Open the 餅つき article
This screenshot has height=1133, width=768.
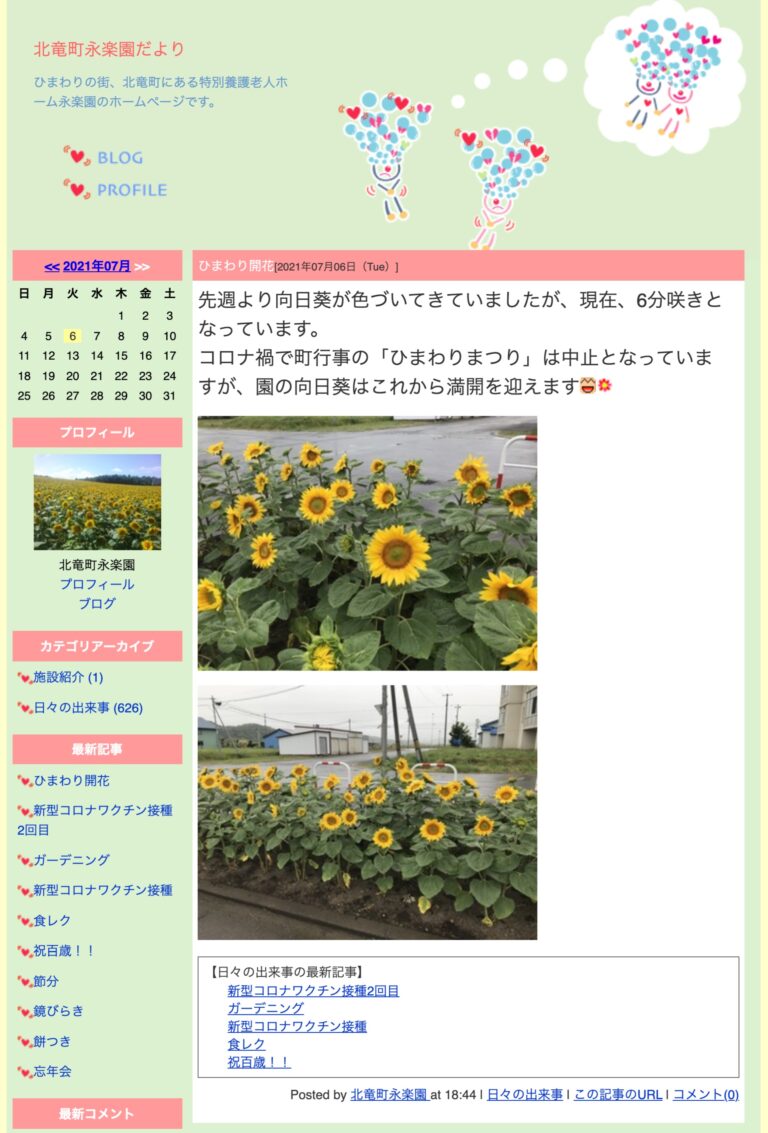[52, 1041]
